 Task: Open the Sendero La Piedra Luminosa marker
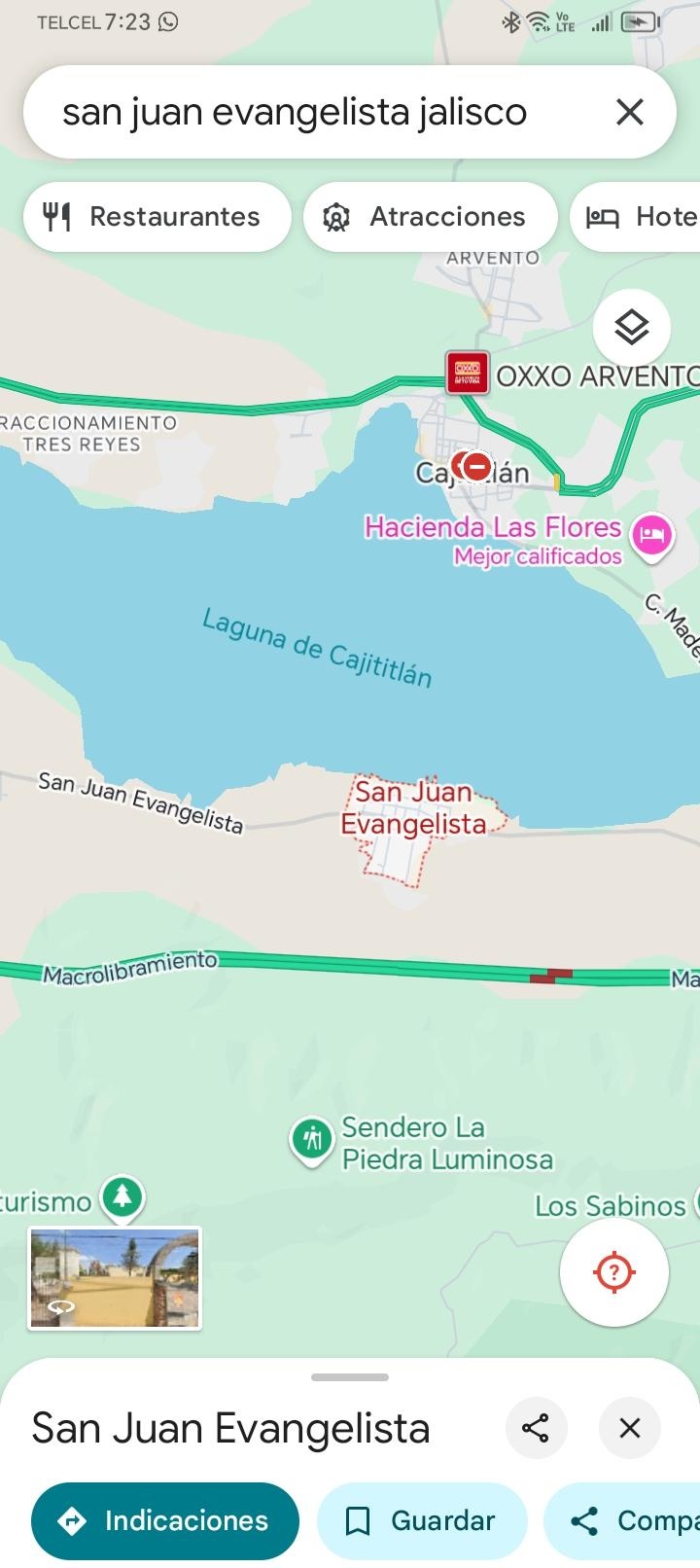(x=312, y=1140)
